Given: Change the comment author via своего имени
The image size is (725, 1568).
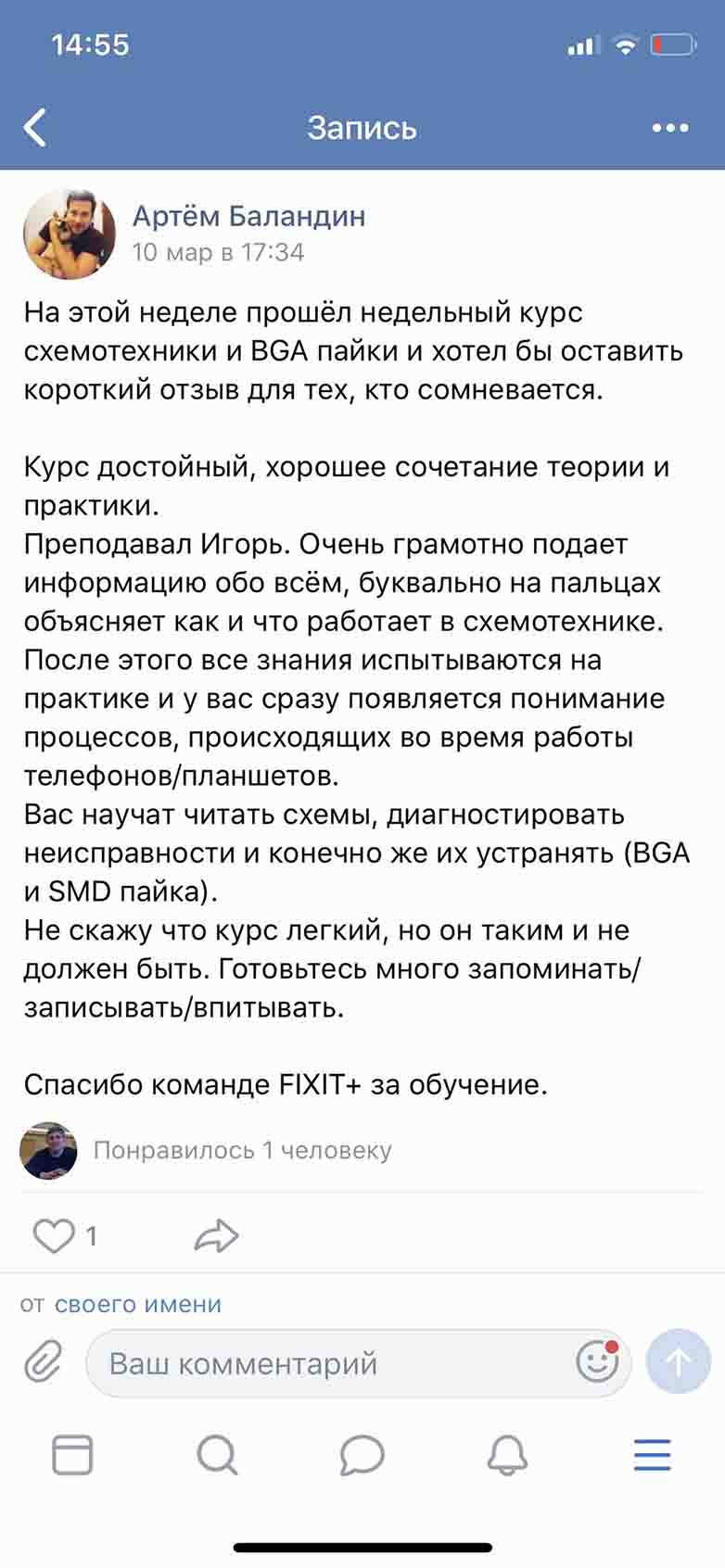Looking at the screenshot, I should [x=138, y=1304].
